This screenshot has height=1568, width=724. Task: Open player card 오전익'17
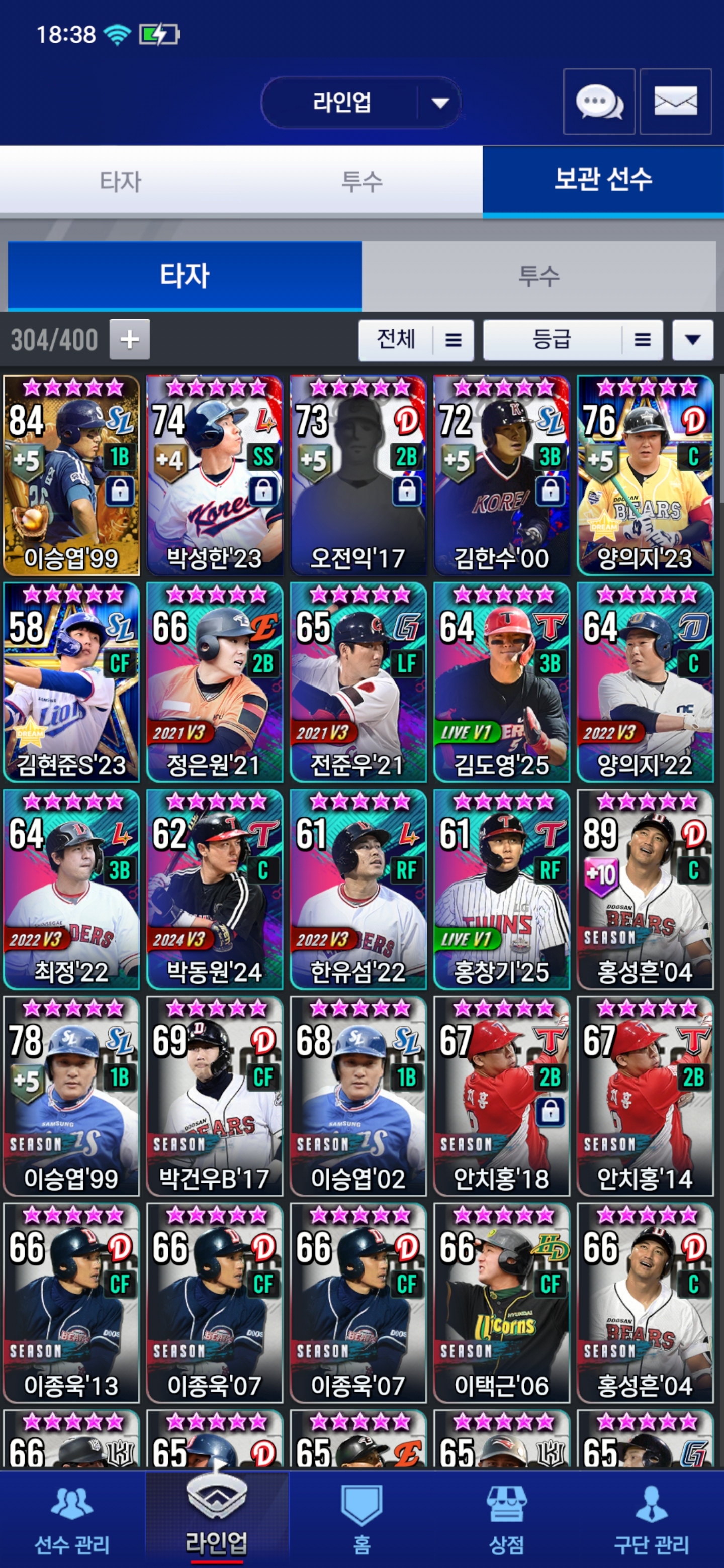(358, 475)
